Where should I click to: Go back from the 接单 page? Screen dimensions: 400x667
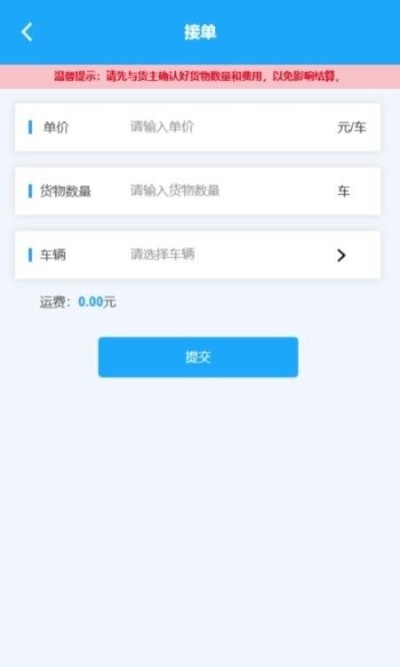coord(27,32)
